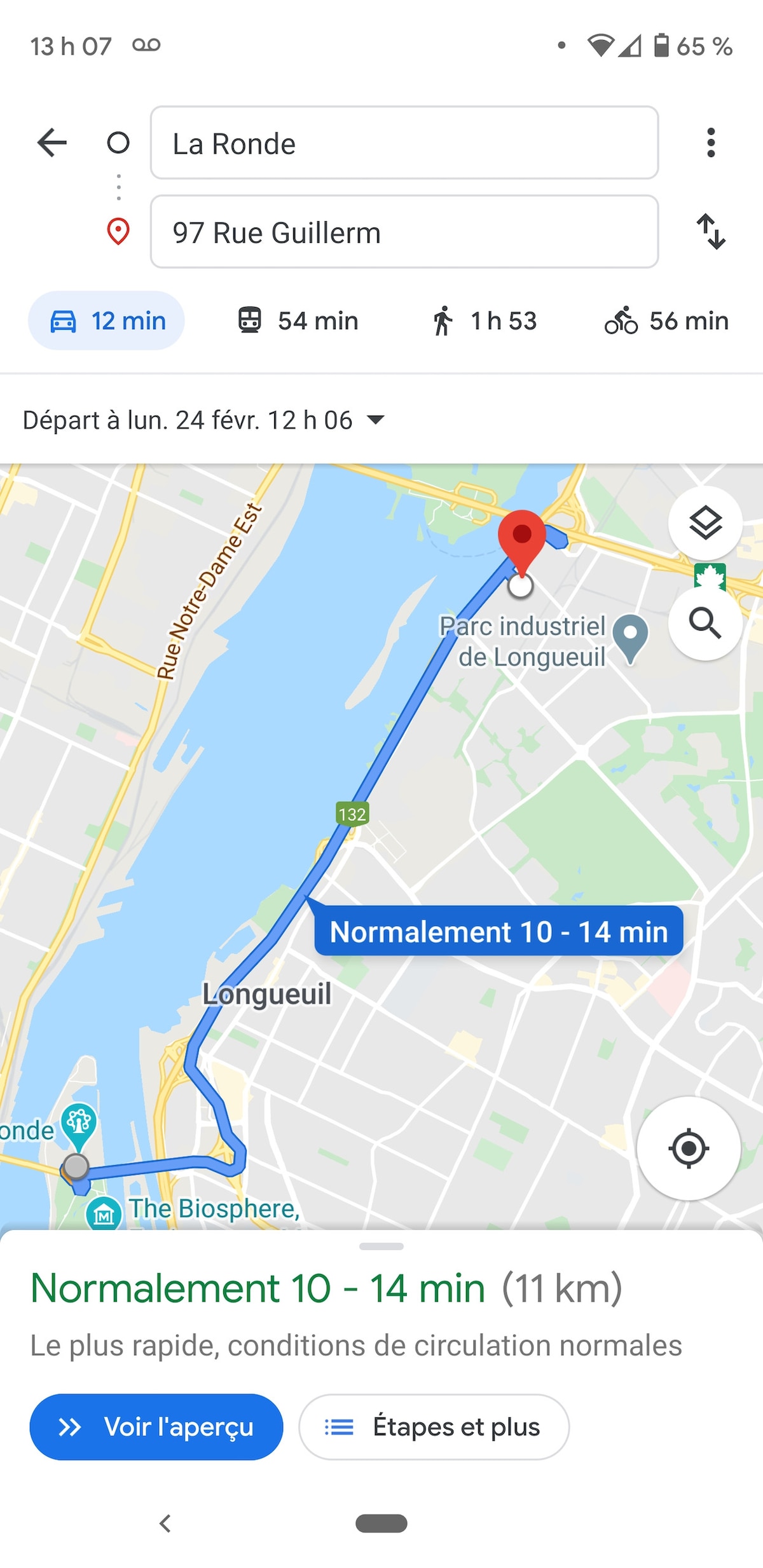
Task: Switch to walking 1 h 53
Action: [x=485, y=321]
